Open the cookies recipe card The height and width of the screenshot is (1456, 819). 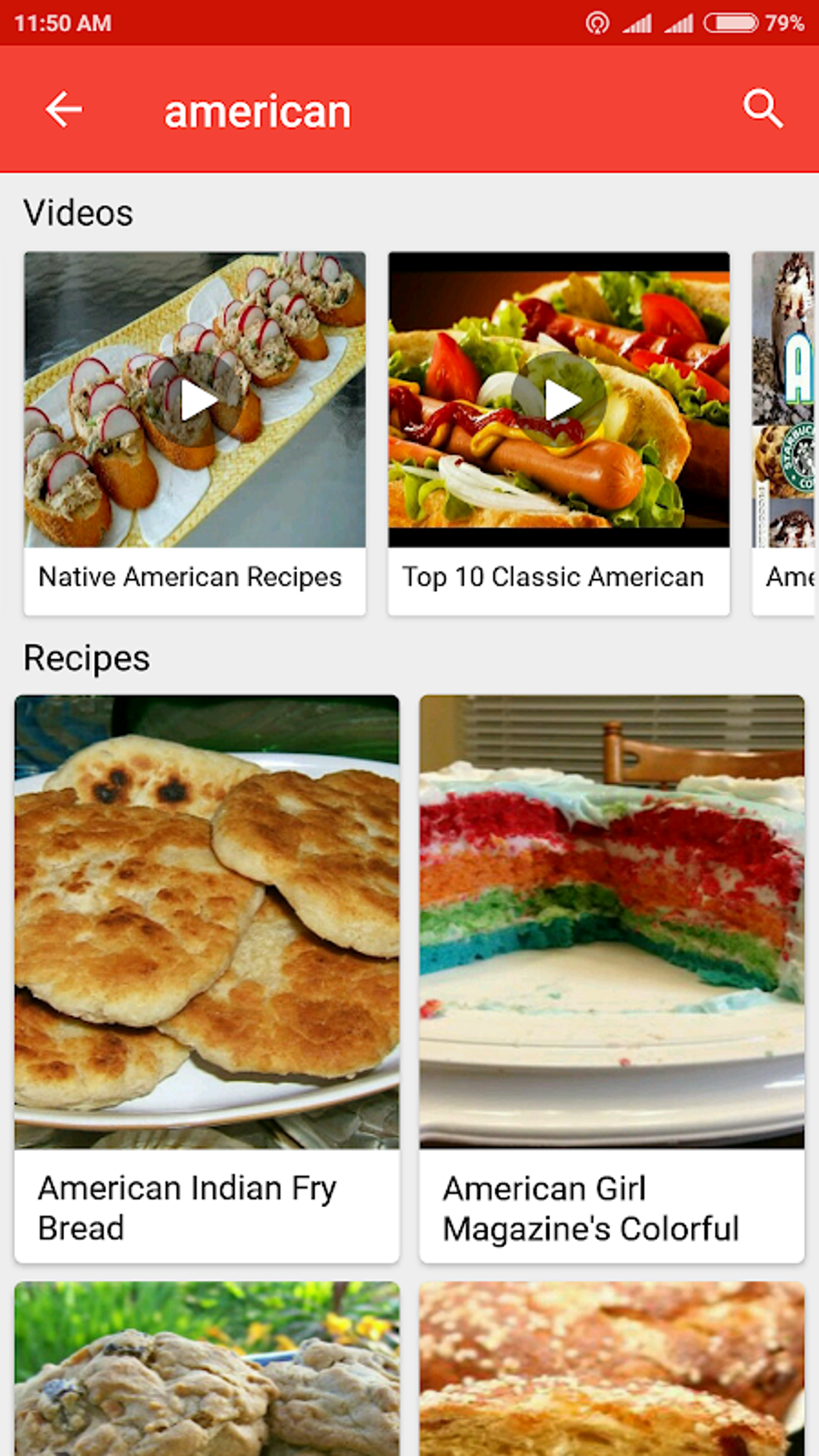(207, 1368)
